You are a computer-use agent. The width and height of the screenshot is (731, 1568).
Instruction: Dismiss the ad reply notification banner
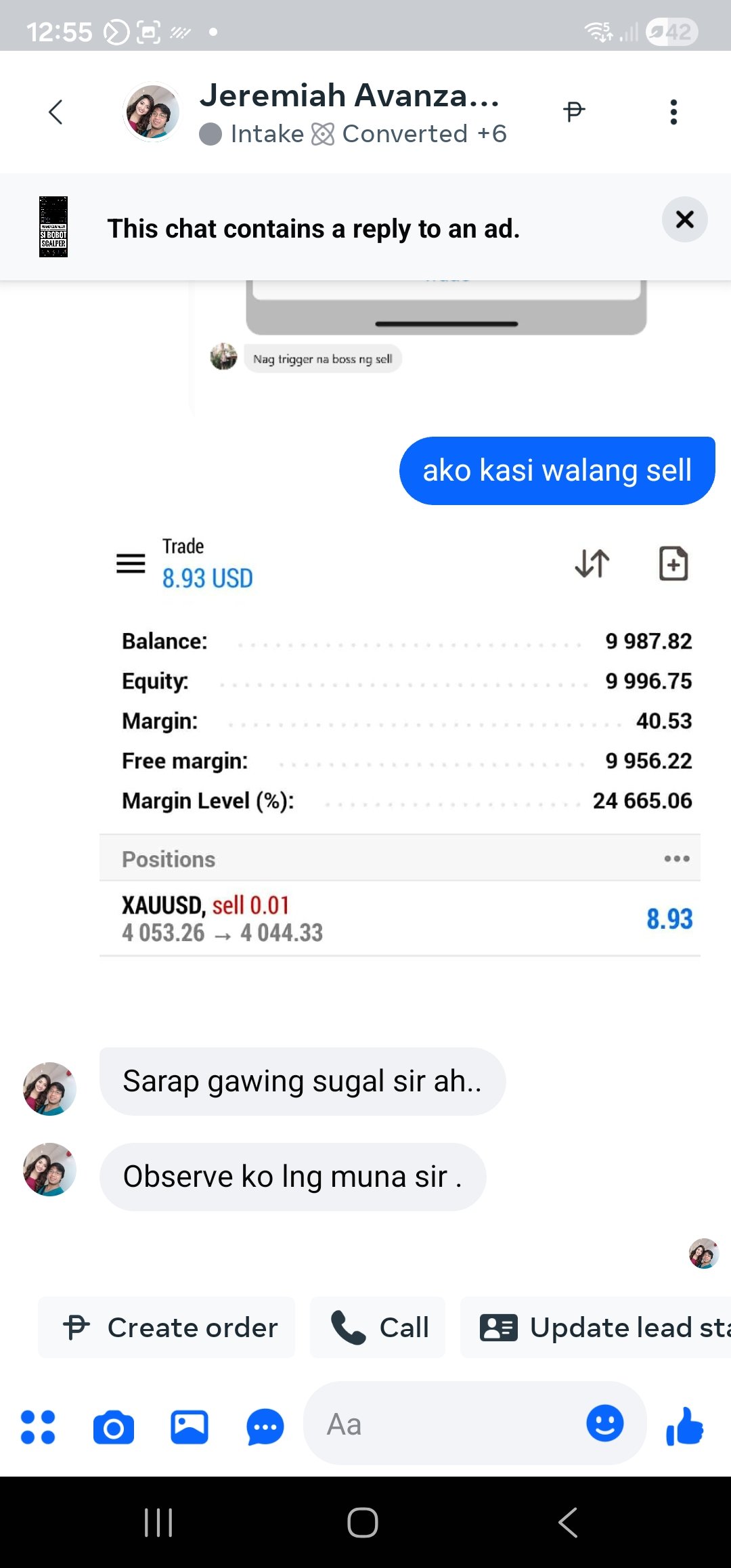tap(684, 219)
